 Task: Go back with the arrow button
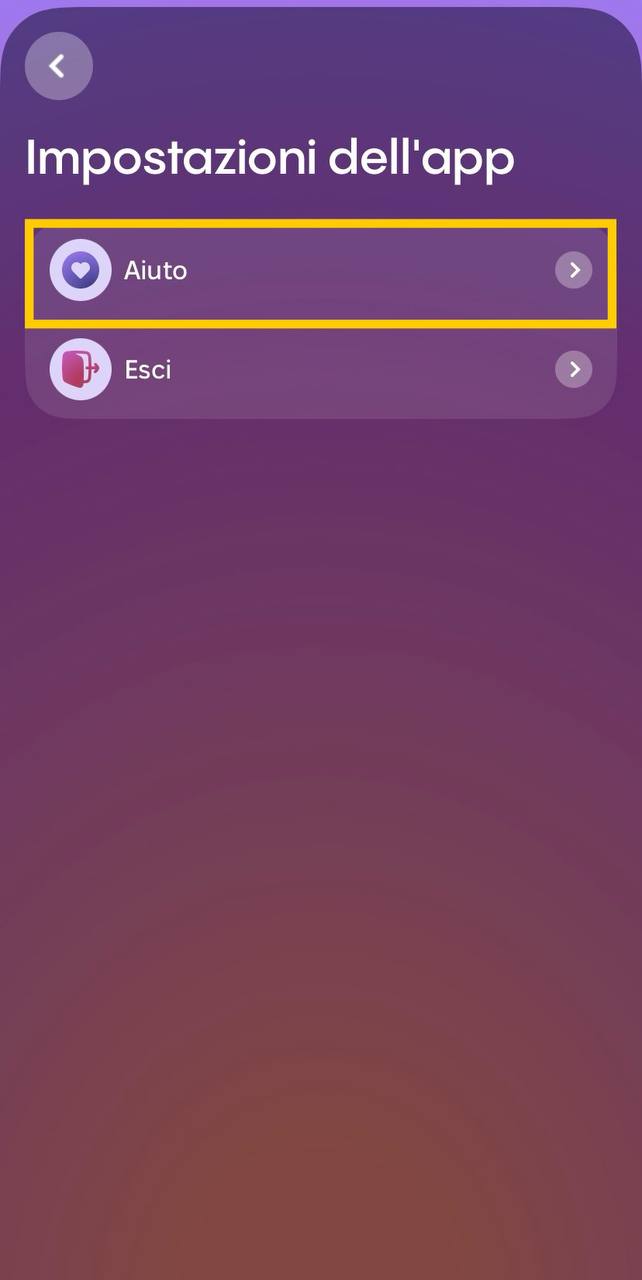pos(58,67)
